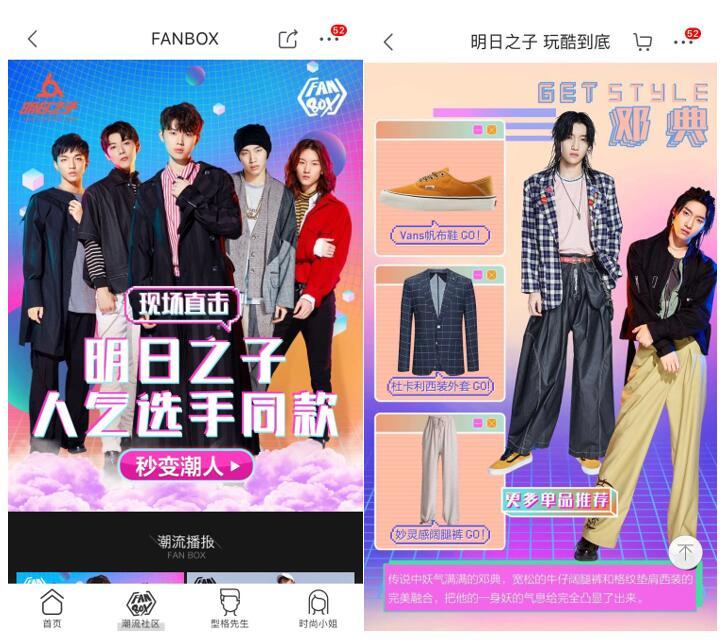The height and width of the screenshot is (644, 720).
Task: Open the shopping cart
Action: [643, 41]
